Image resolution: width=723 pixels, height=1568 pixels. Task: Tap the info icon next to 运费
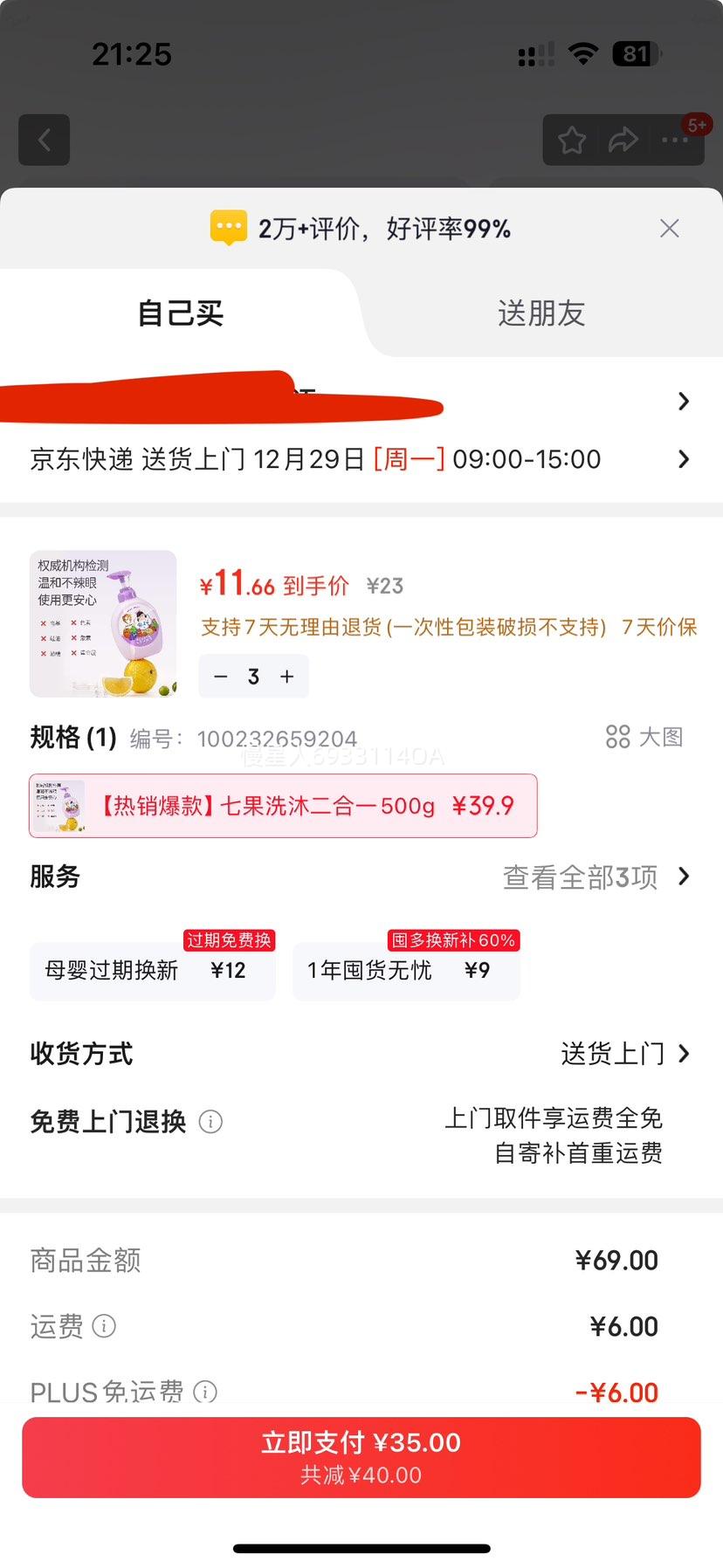[105, 1327]
